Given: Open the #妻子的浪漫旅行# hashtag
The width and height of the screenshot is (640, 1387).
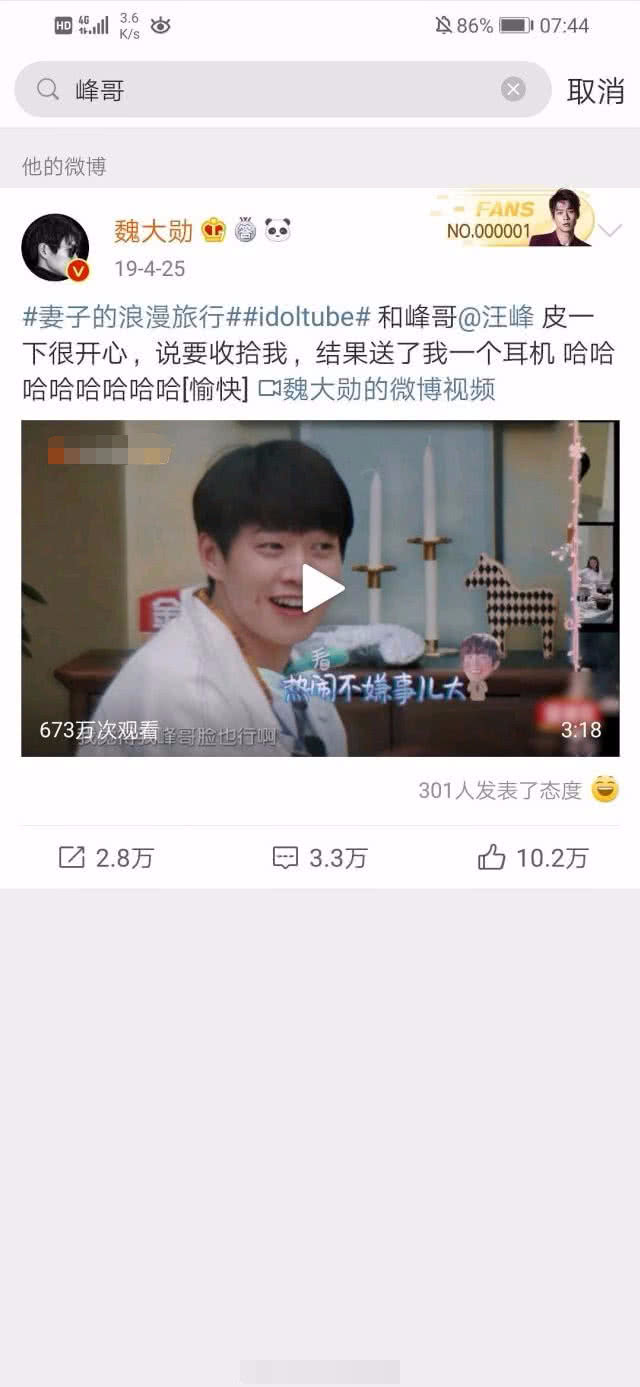Looking at the screenshot, I should pos(124,318).
